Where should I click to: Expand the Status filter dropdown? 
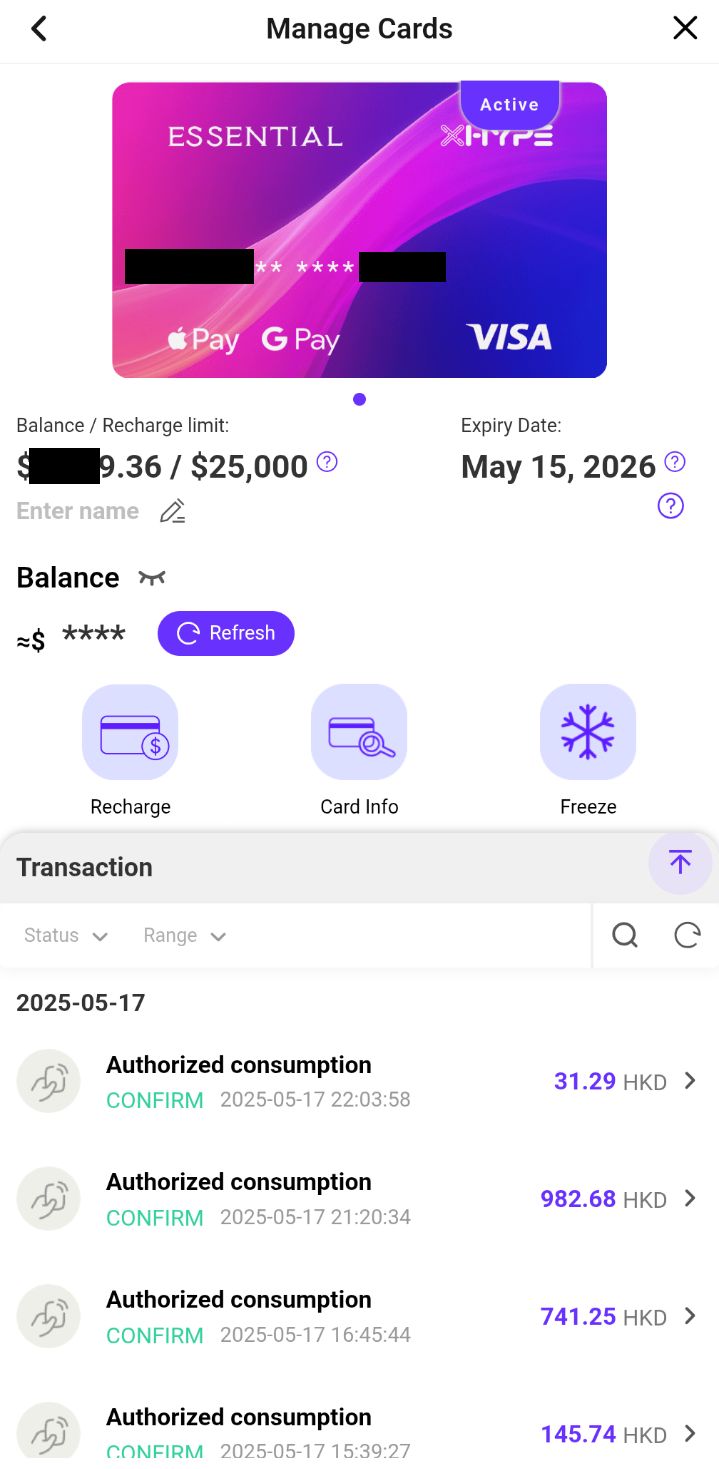pyautogui.click(x=66, y=936)
